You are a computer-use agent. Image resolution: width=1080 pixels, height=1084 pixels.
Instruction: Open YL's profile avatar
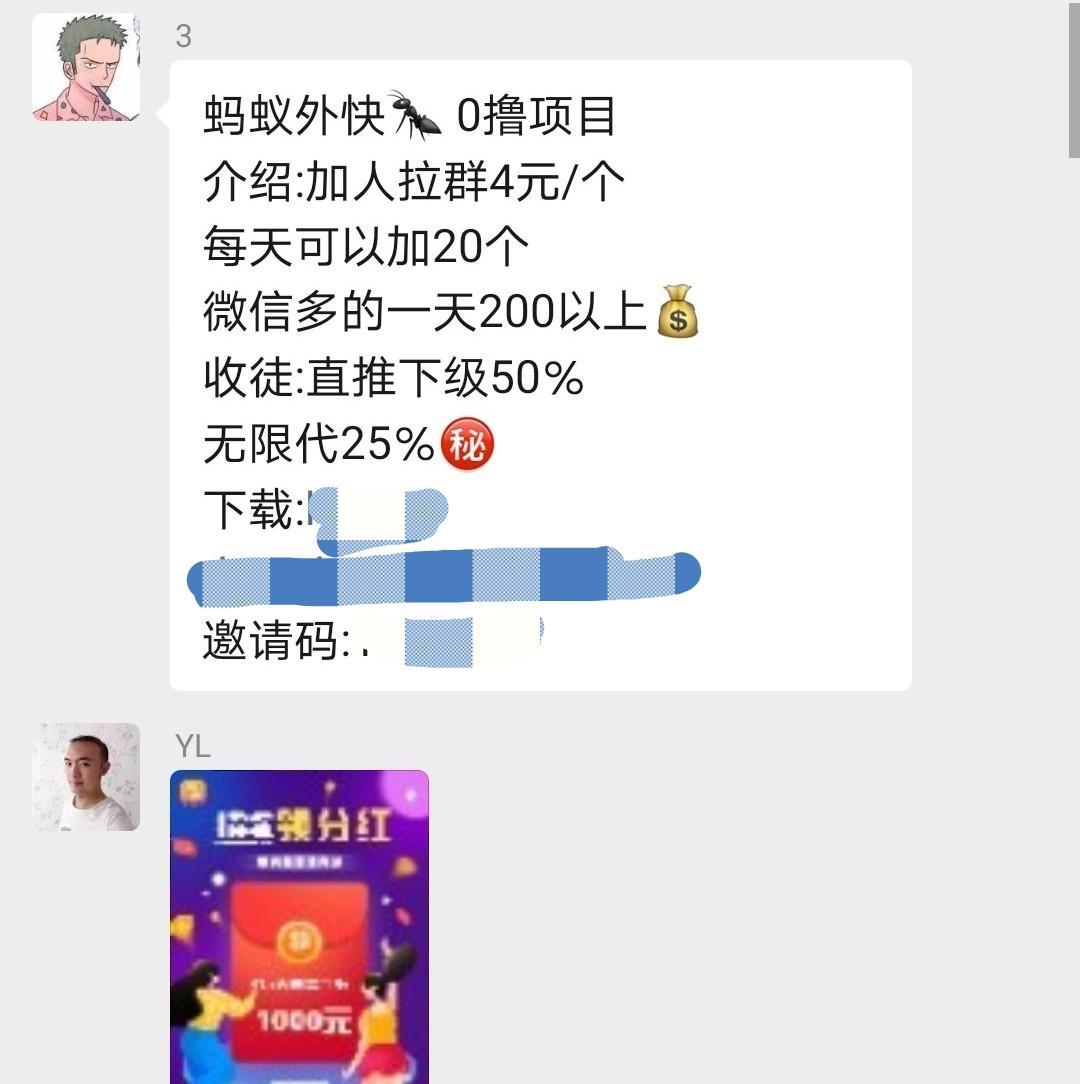pos(86,777)
